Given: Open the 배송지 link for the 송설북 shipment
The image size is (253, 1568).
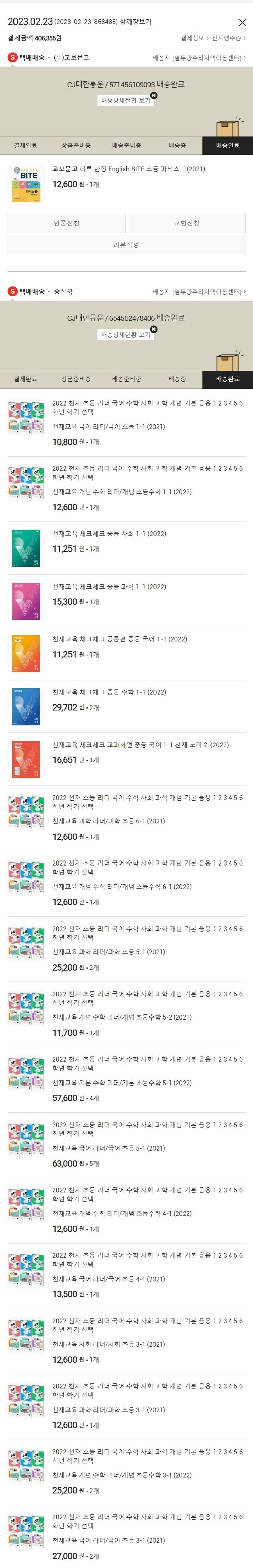Looking at the screenshot, I should (199, 292).
